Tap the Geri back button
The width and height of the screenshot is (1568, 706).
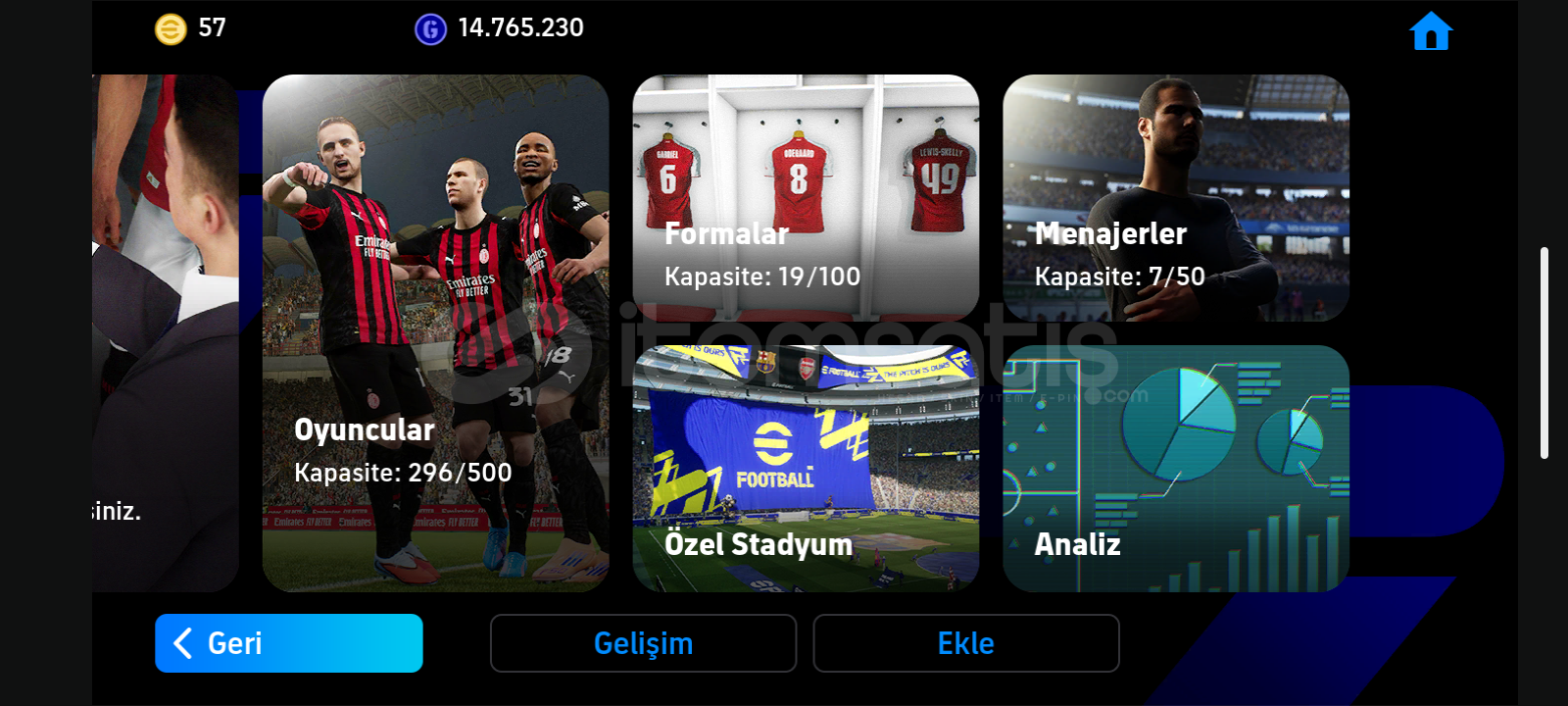click(x=289, y=643)
